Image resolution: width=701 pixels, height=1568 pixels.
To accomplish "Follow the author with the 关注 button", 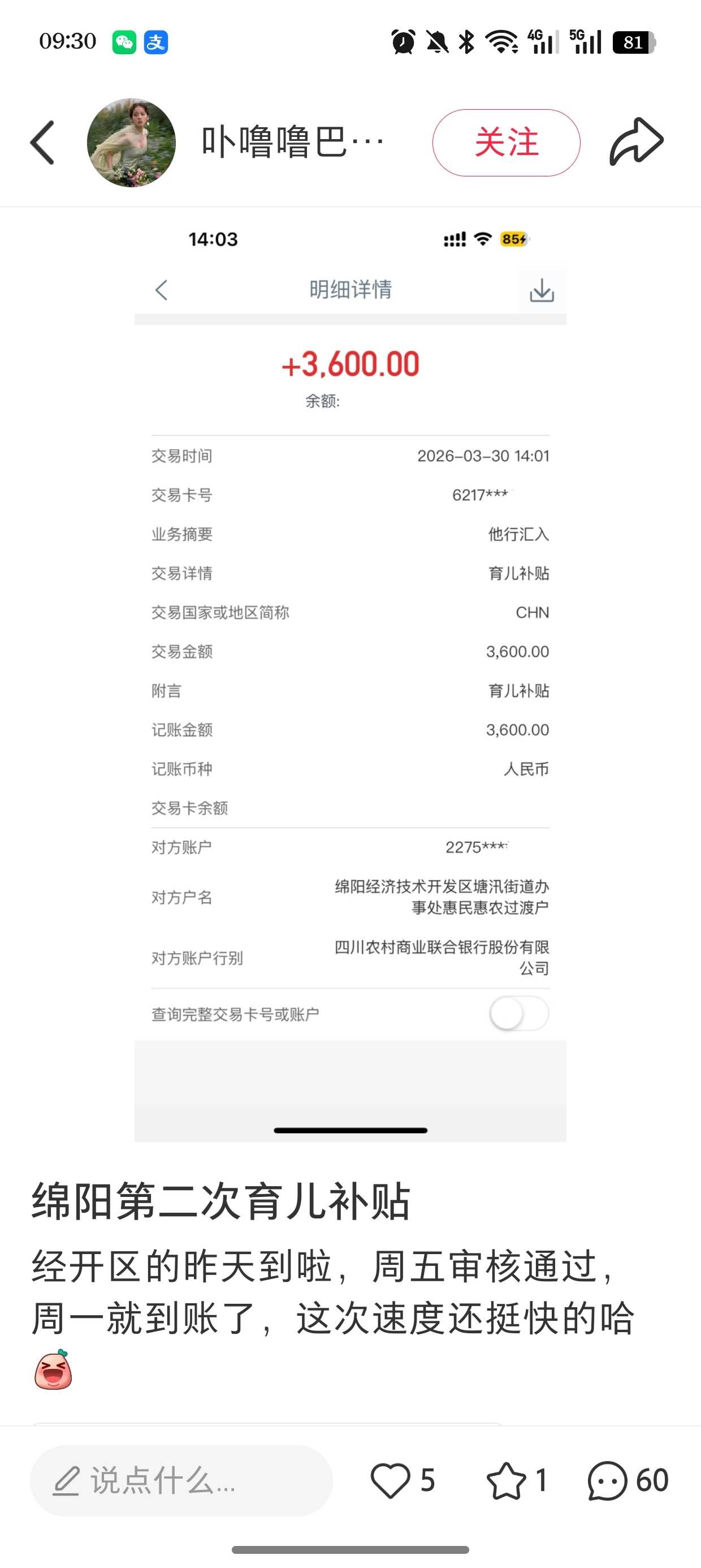I will coord(505,143).
